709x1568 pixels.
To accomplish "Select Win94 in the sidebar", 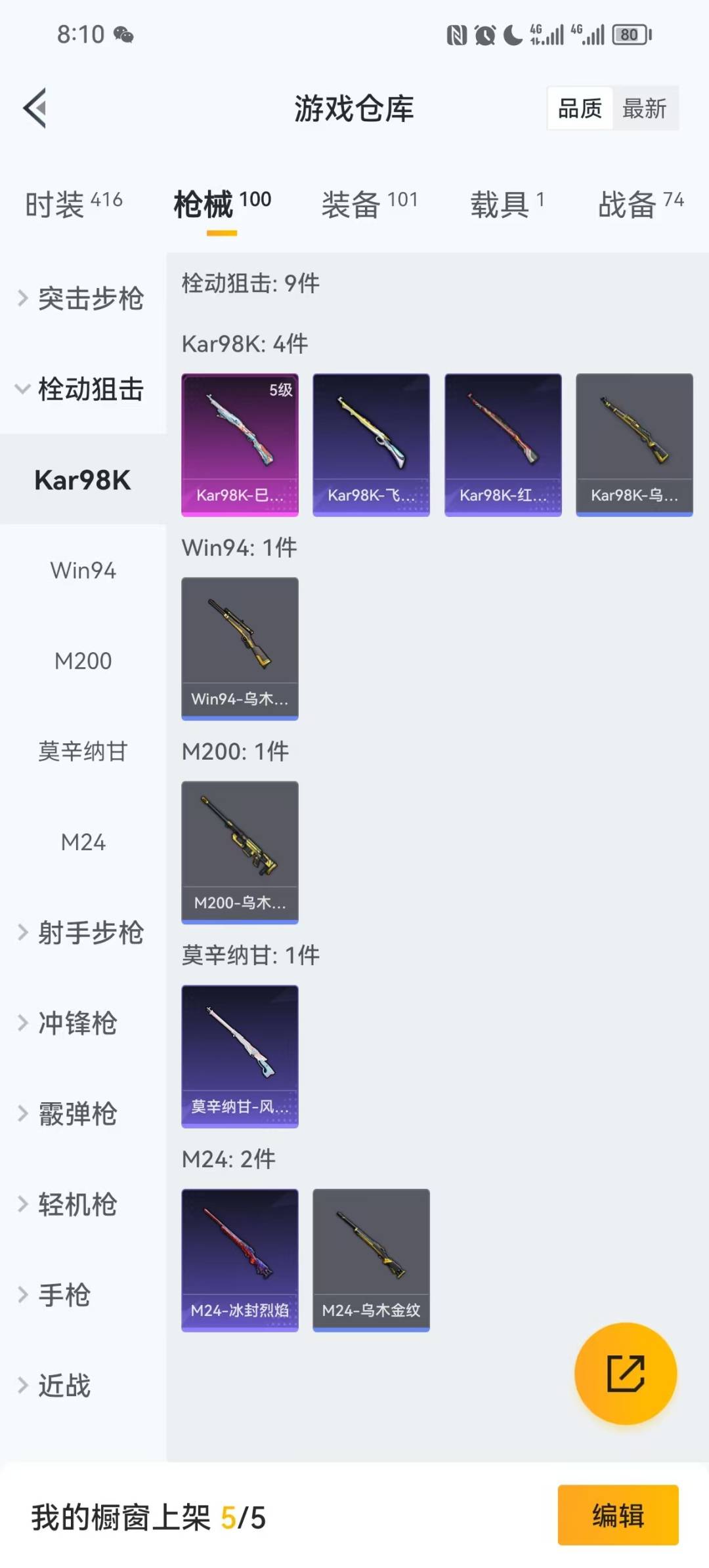I will pyautogui.click(x=83, y=570).
